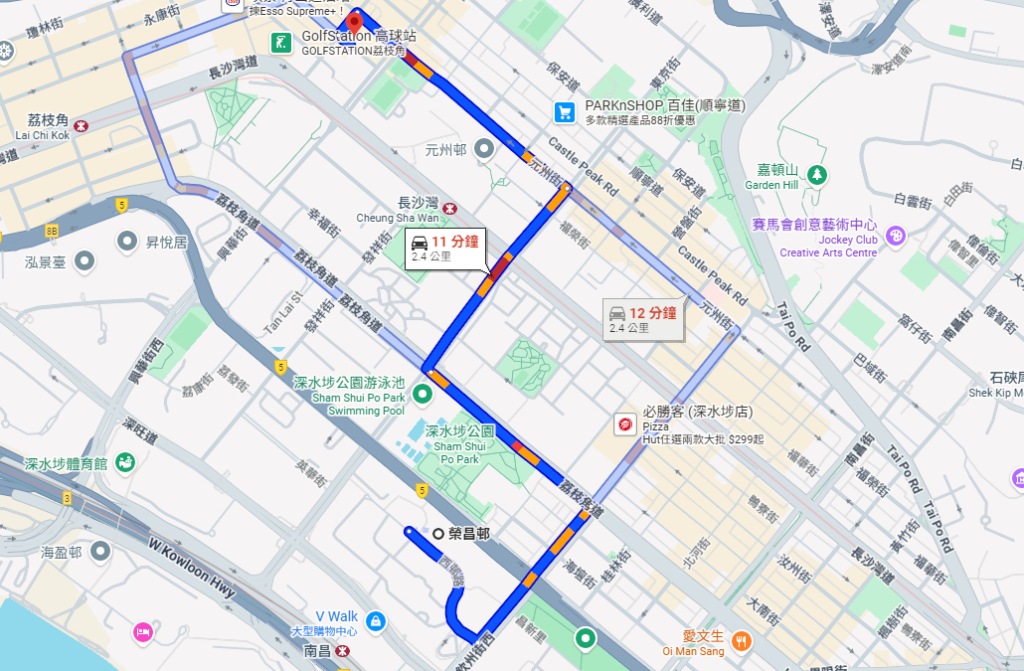The height and width of the screenshot is (671, 1024).
Task: Select the 榮昌邨 starting point marker
Action: (438, 533)
